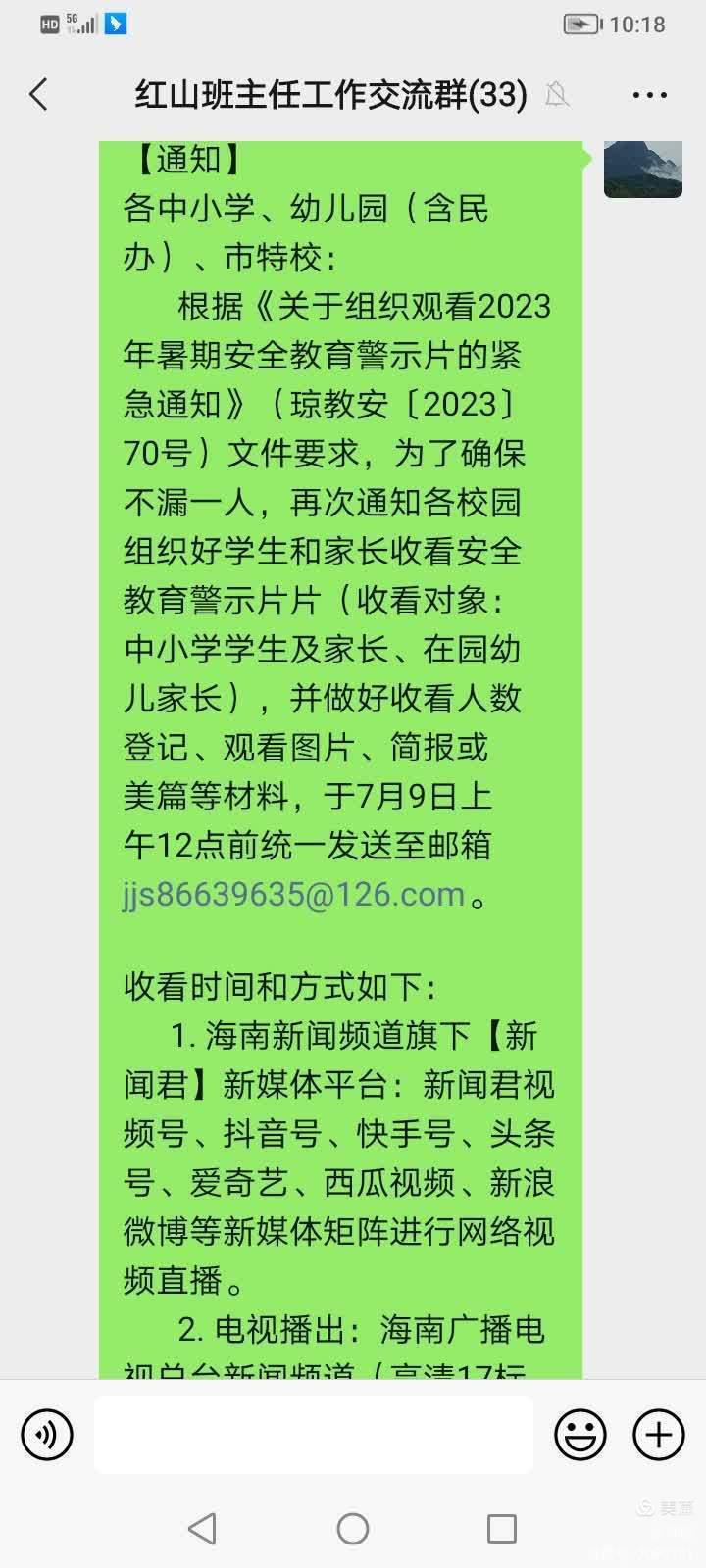The width and height of the screenshot is (706, 1568).
Task: Switch to voice message input
Action: tap(46, 1435)
